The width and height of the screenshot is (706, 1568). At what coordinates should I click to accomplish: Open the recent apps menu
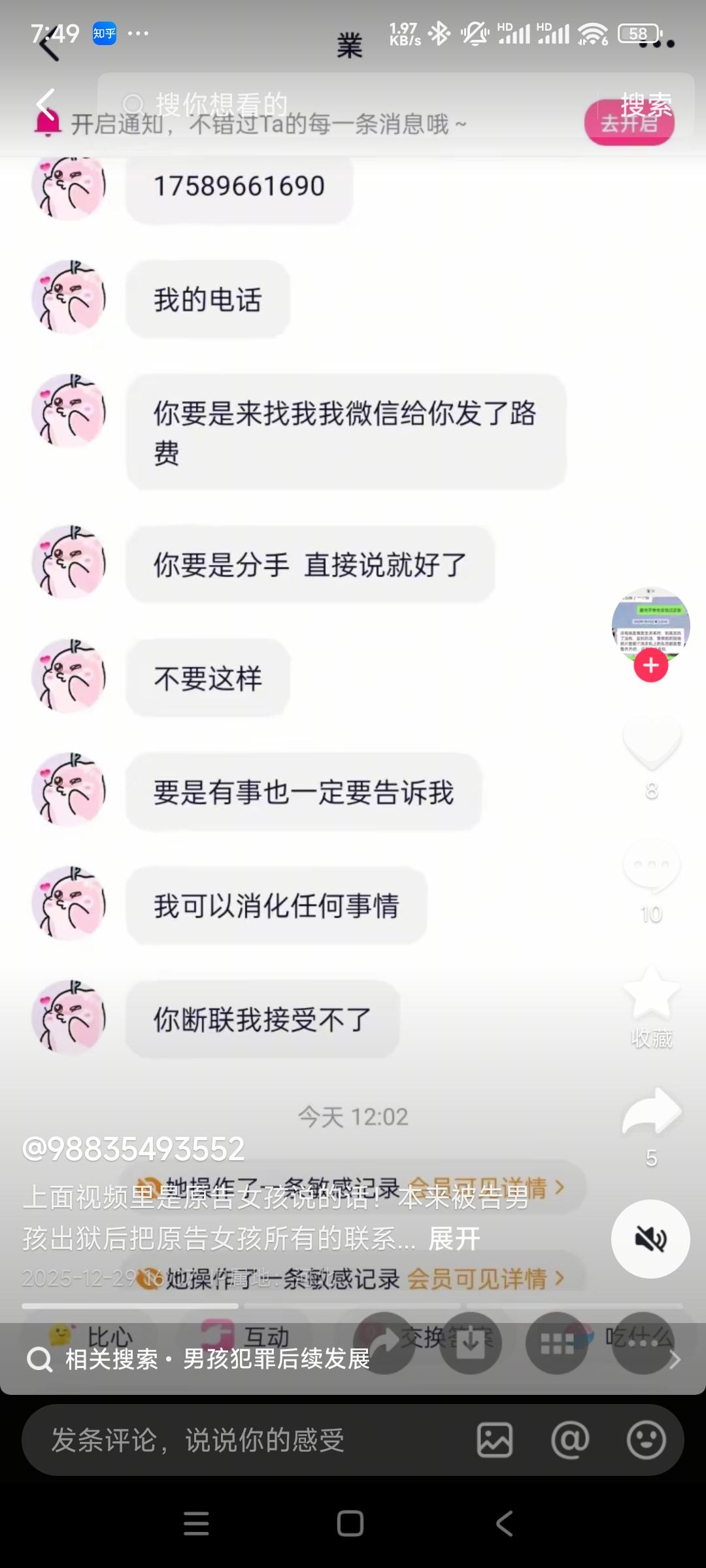196,1524
